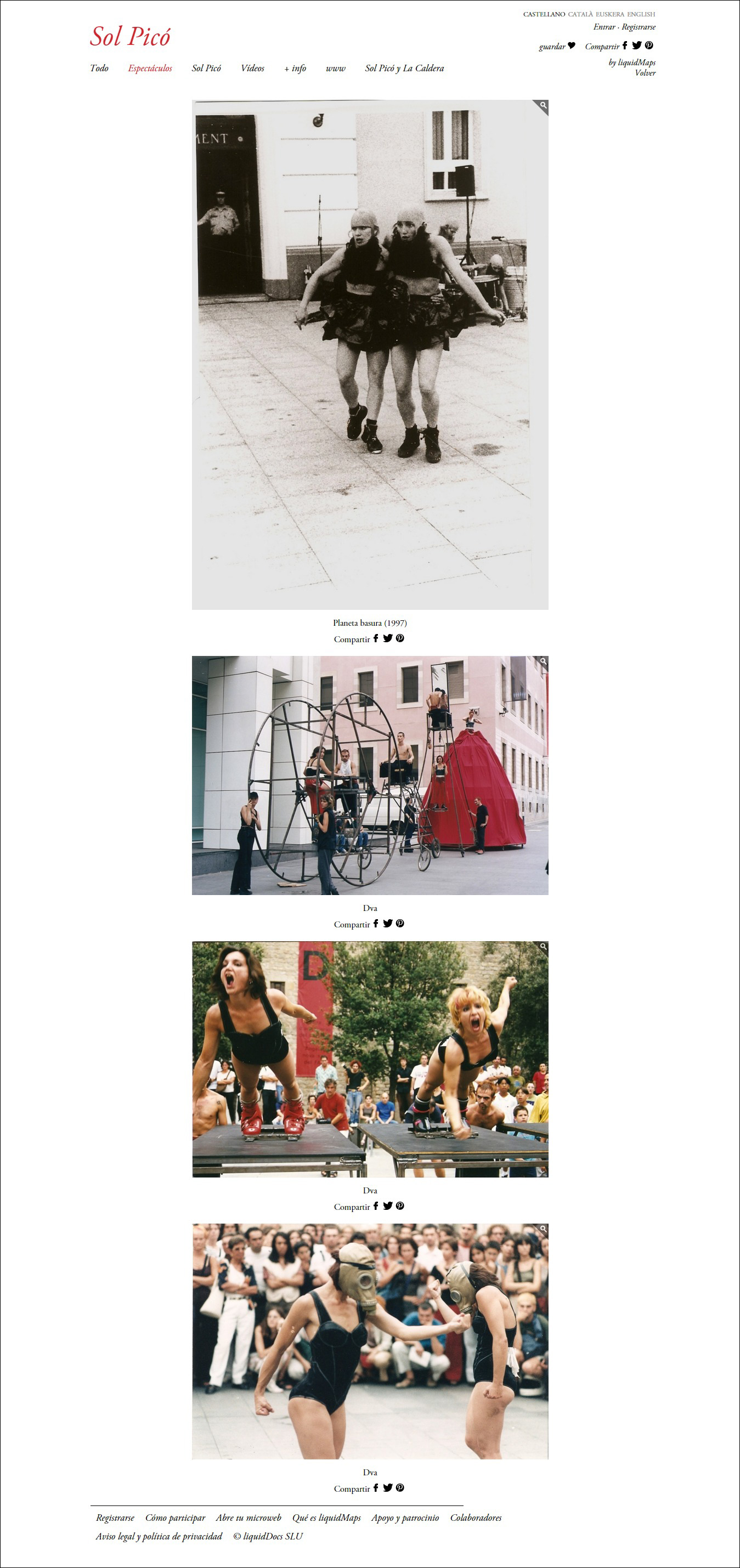
Task: Share page on Twitter in header
Action: coord(636,46)
